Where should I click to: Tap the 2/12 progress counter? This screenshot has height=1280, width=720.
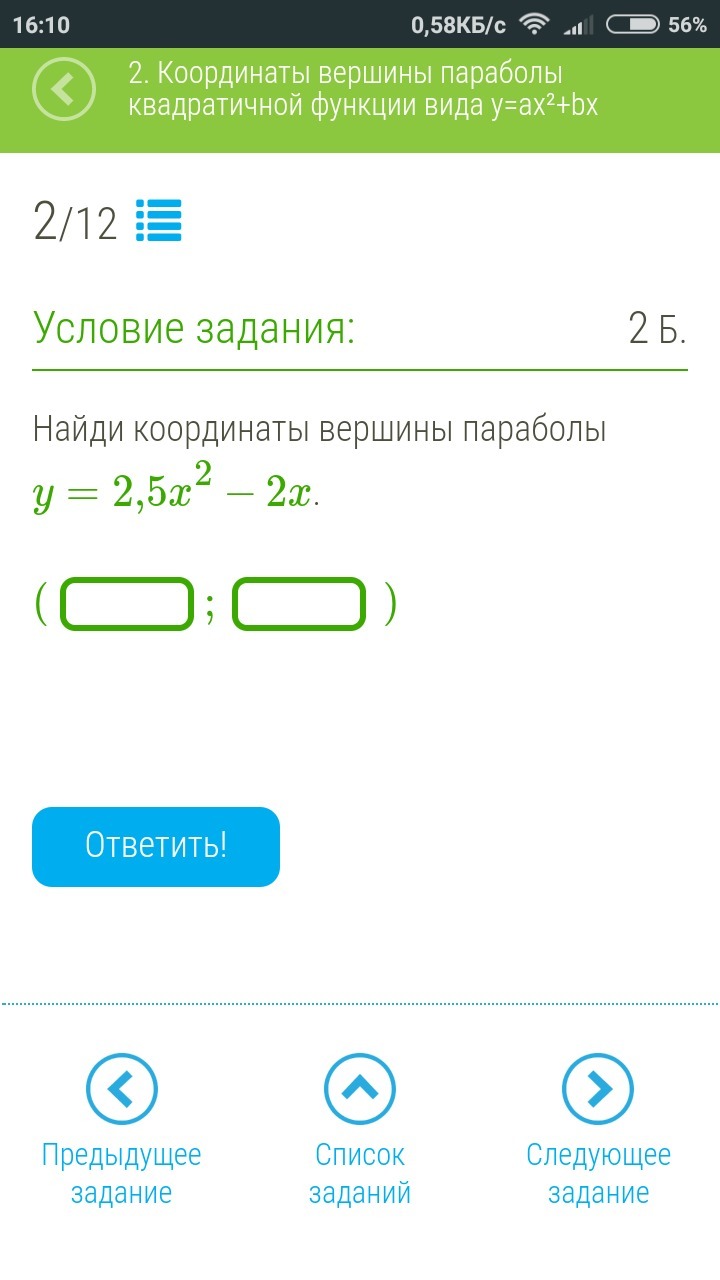pos(72,219)
